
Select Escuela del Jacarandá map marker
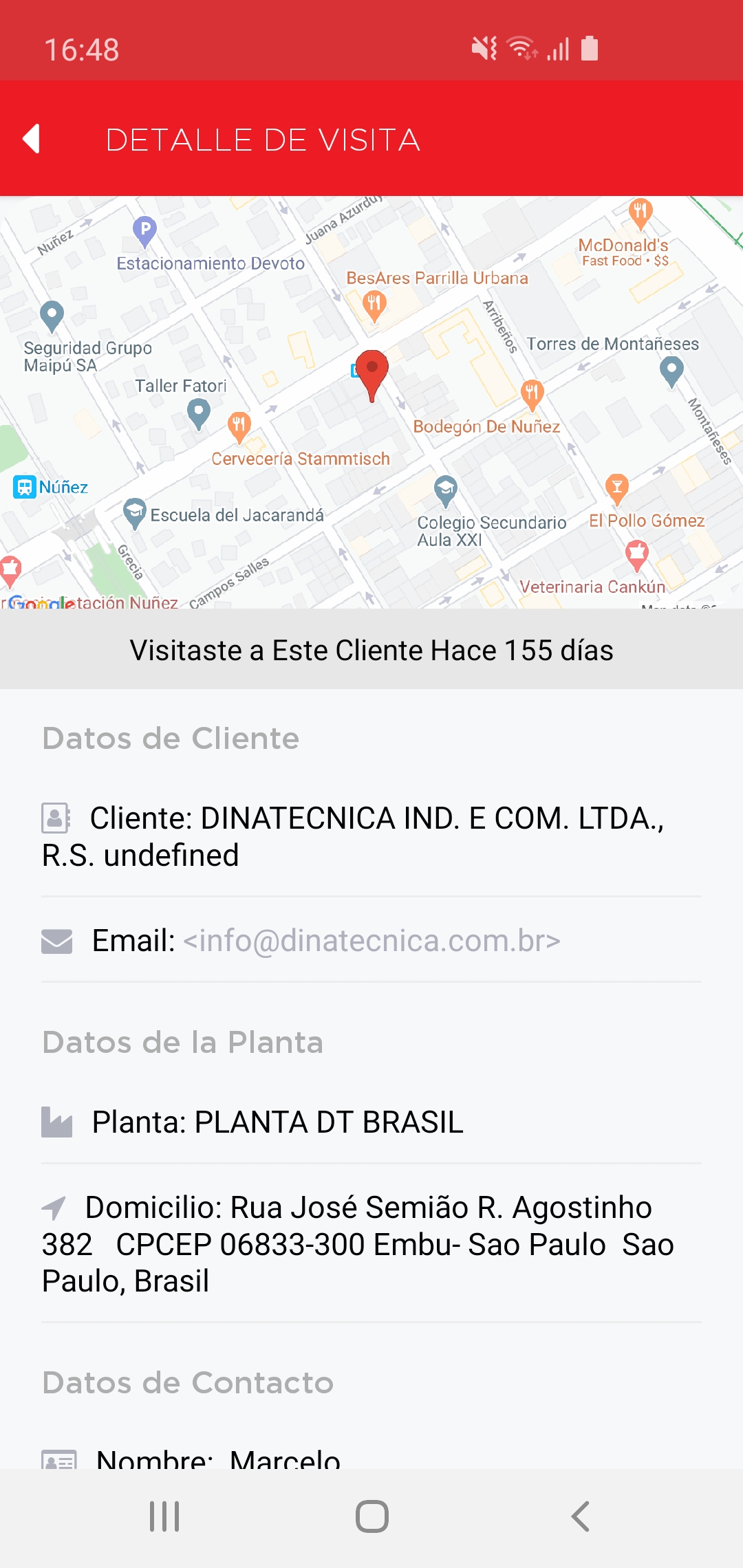[x=135, y=512]
